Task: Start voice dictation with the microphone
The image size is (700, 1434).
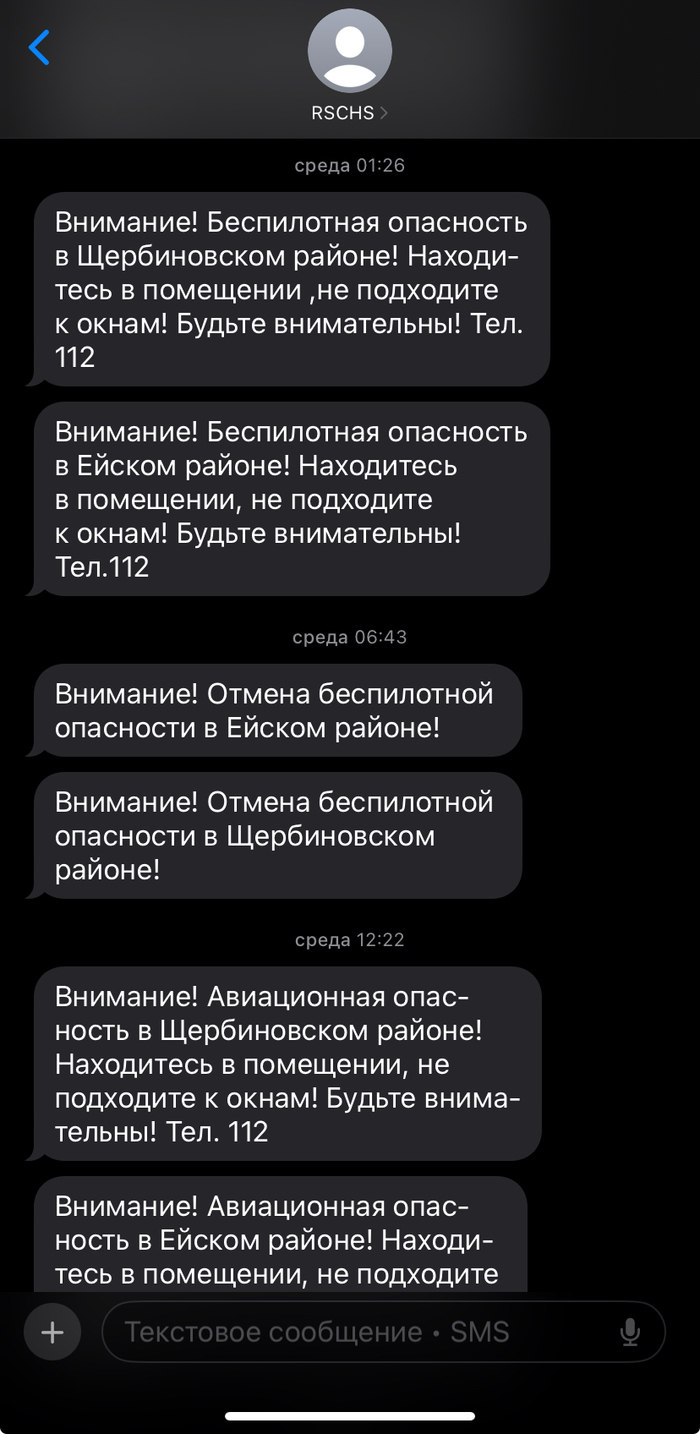Action: point(630,1332)
